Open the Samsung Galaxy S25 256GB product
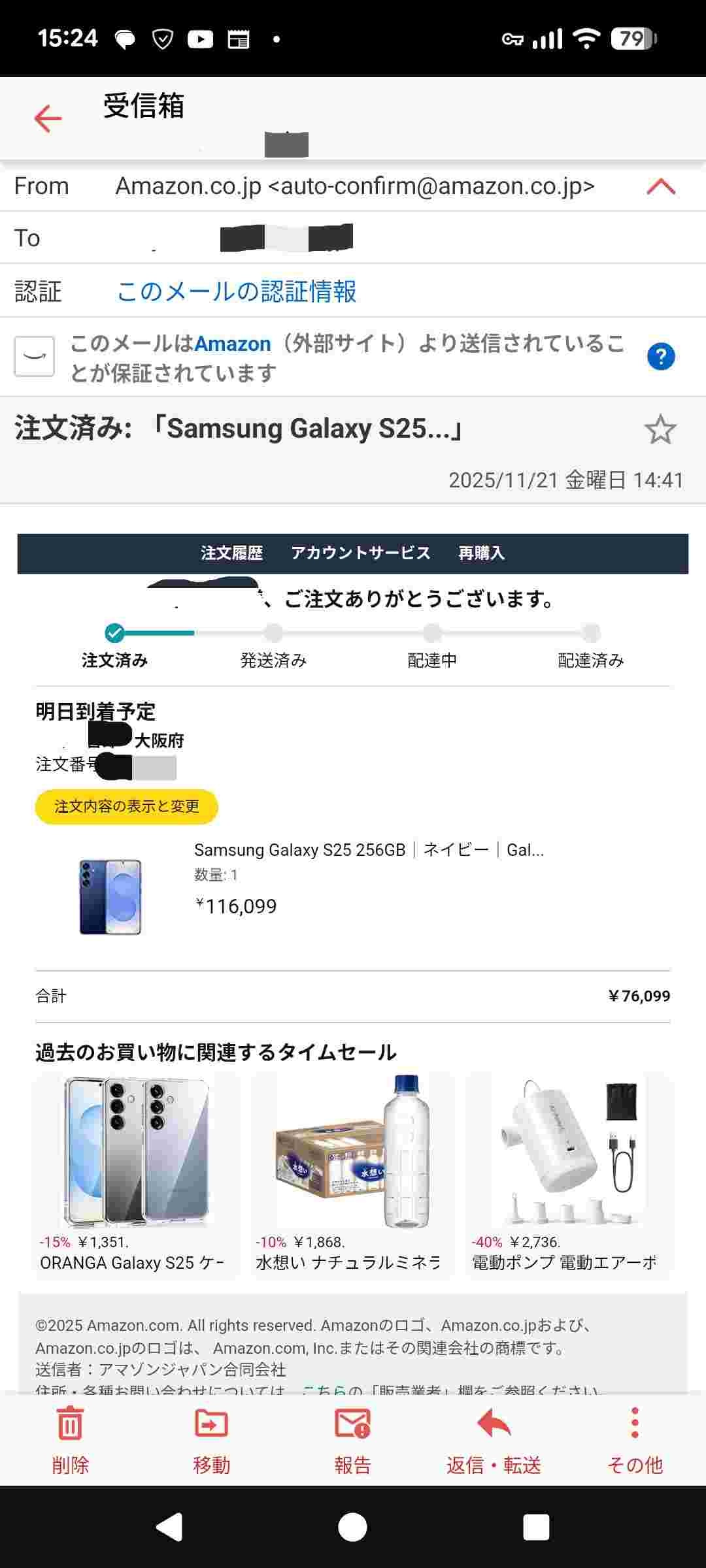The height and width of the screenshot is (1568, 706). (368, 850)
